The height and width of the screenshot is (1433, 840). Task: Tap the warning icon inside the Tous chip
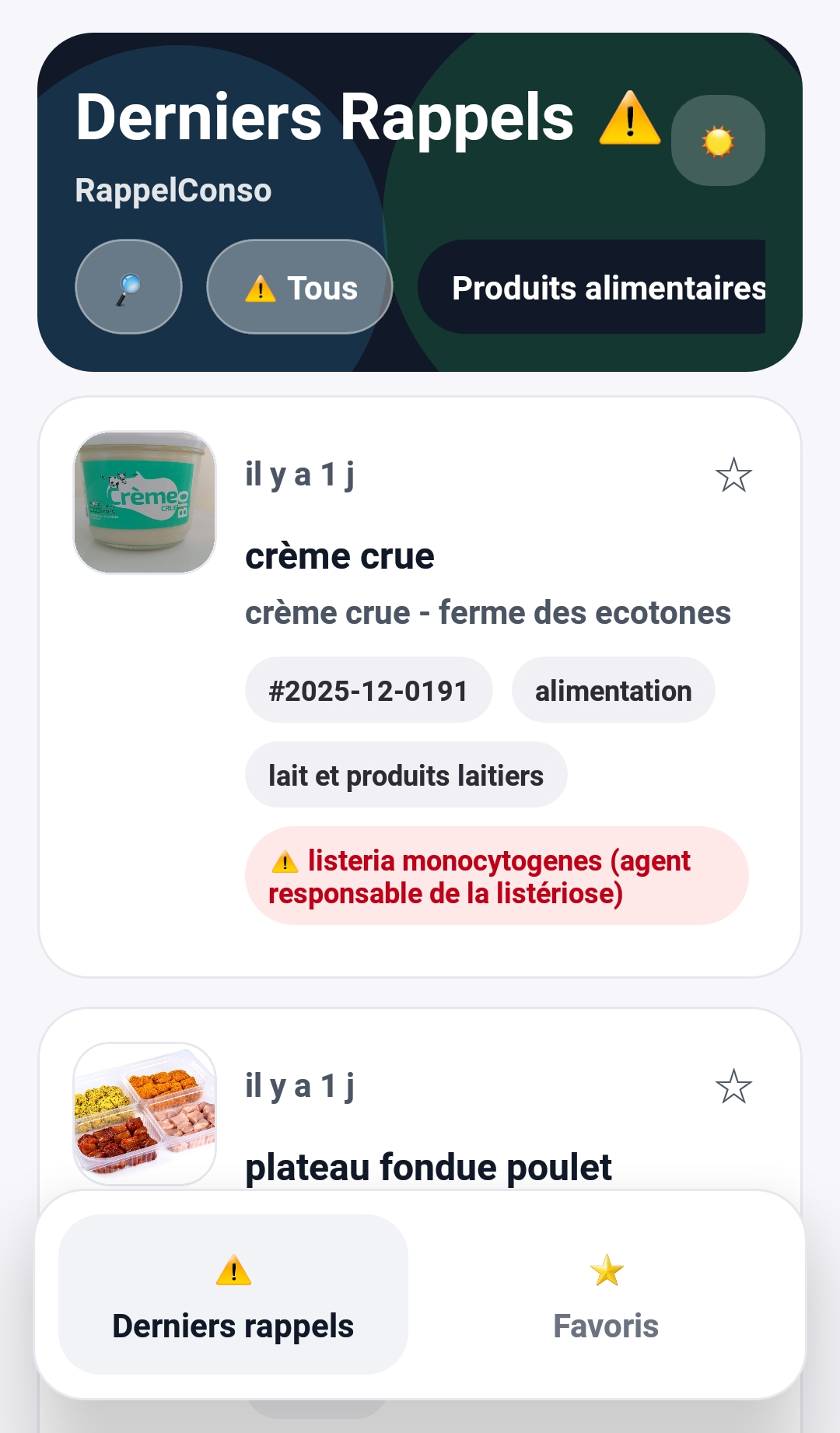(261, 288)
